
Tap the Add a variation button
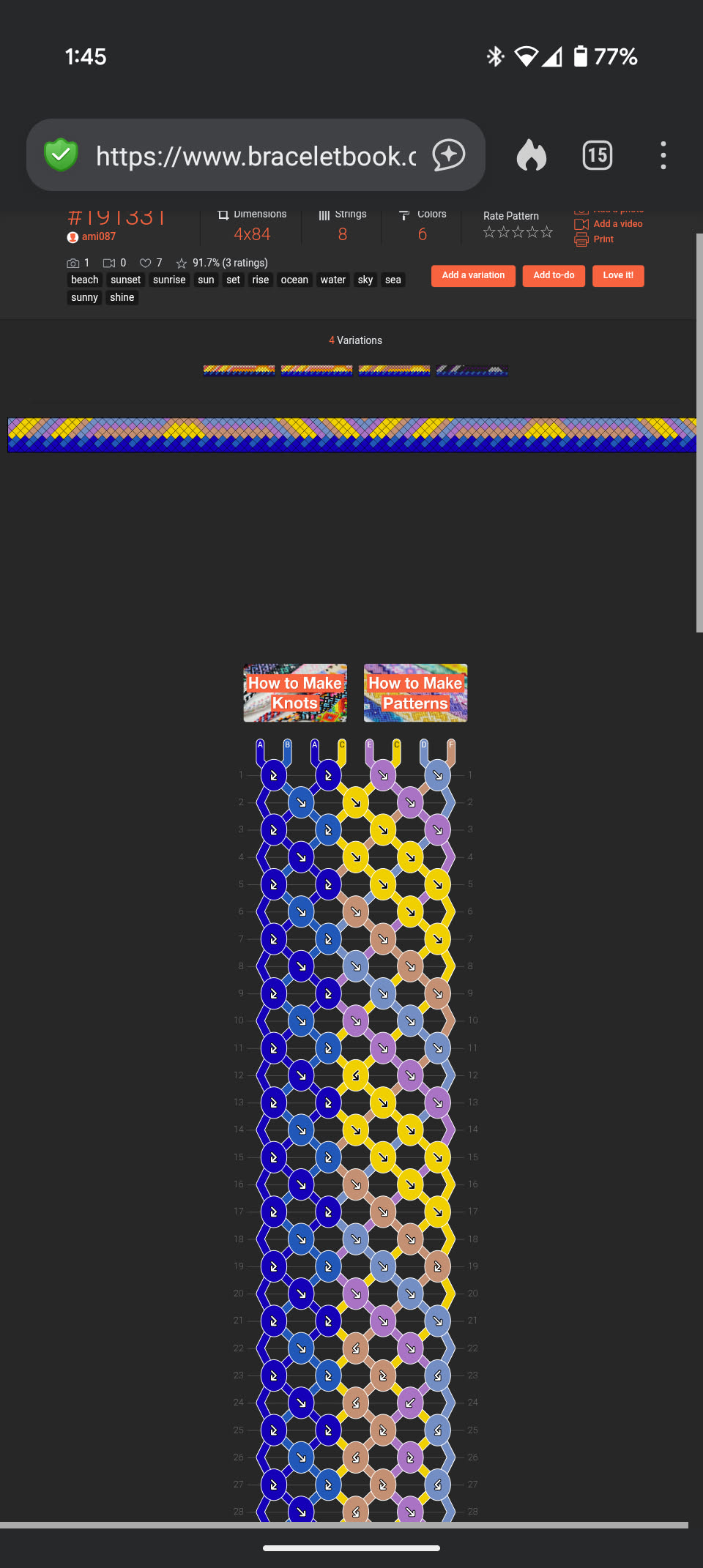click(x=473, y=275)
